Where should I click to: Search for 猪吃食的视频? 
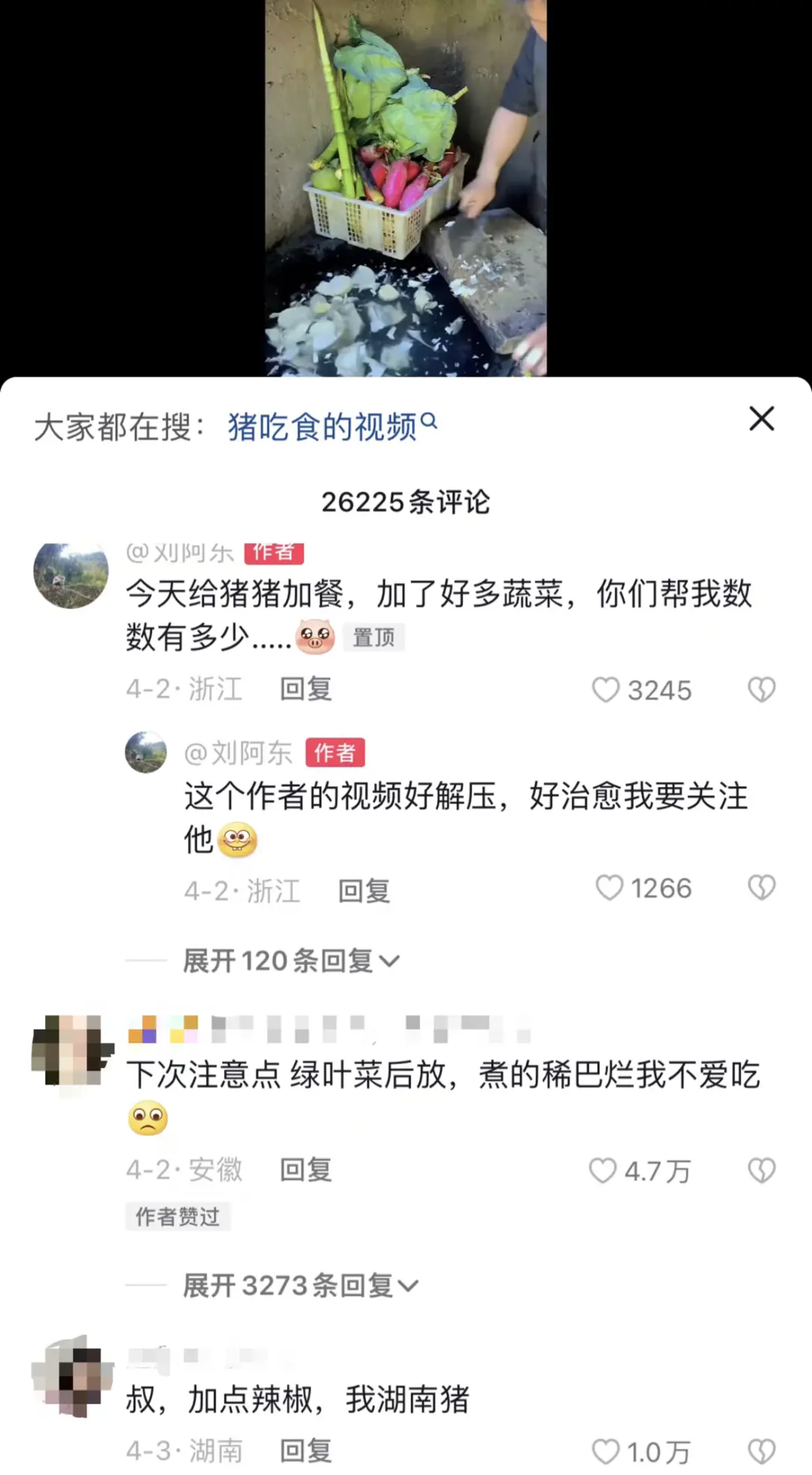coord(332,426)
